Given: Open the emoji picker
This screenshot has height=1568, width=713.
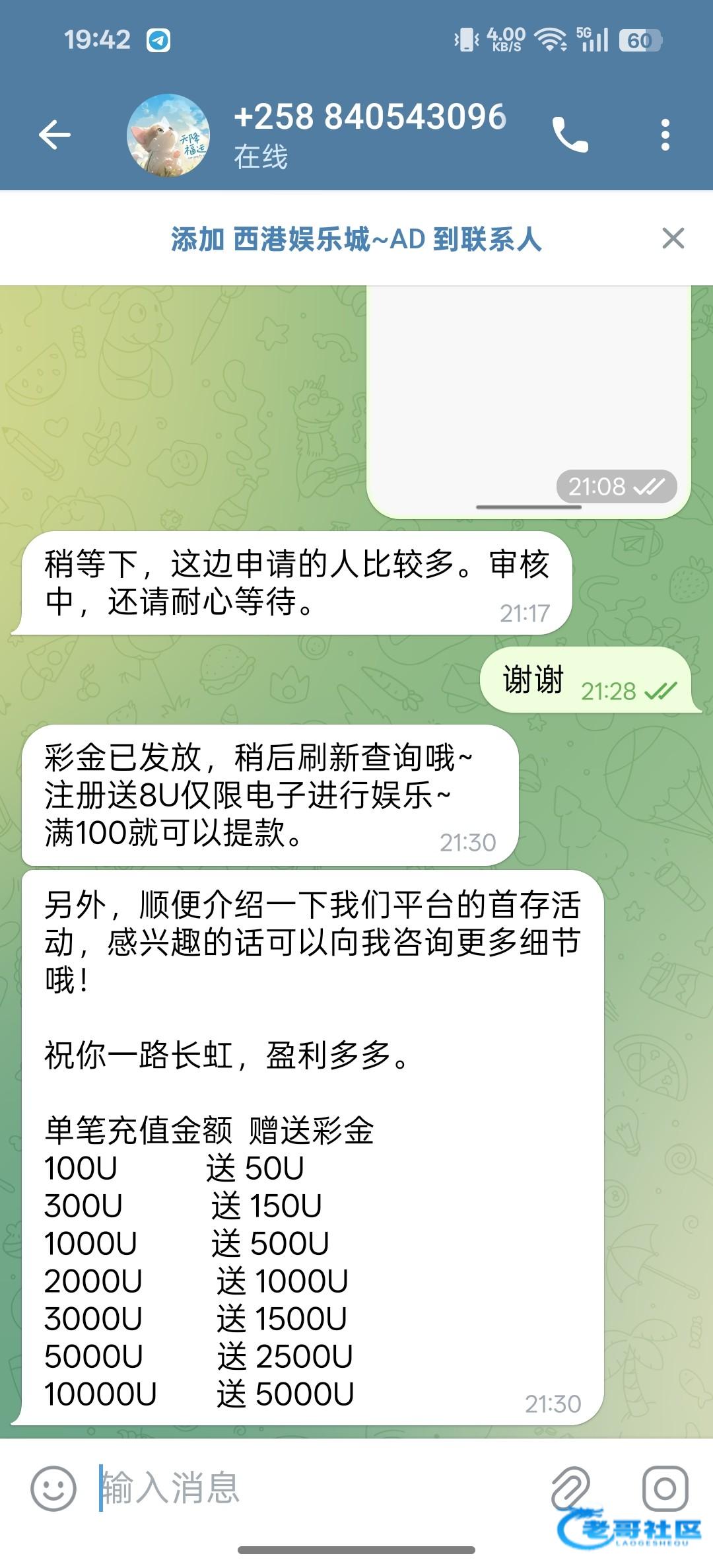Looking at the screenshot, I should (x=53, y=1488).
